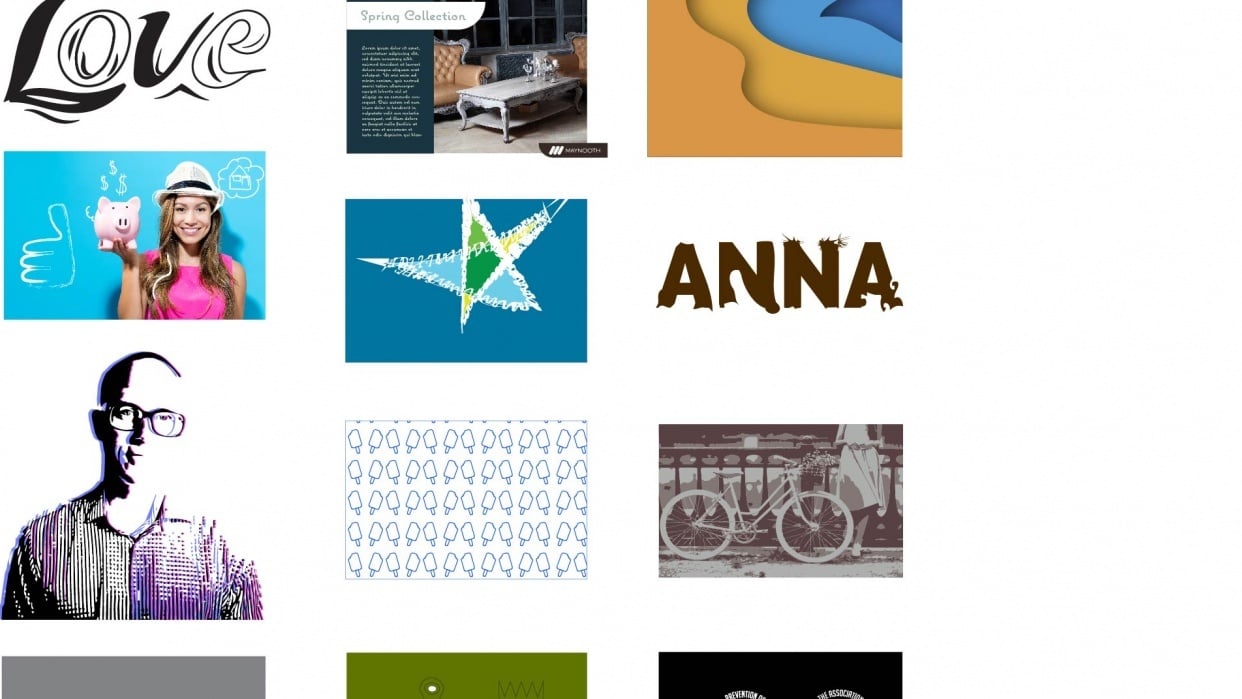The height and width of the screenshot is (699, 1242).
Task: Open the blue popsicle pattern tile
Action: [466, 499]
